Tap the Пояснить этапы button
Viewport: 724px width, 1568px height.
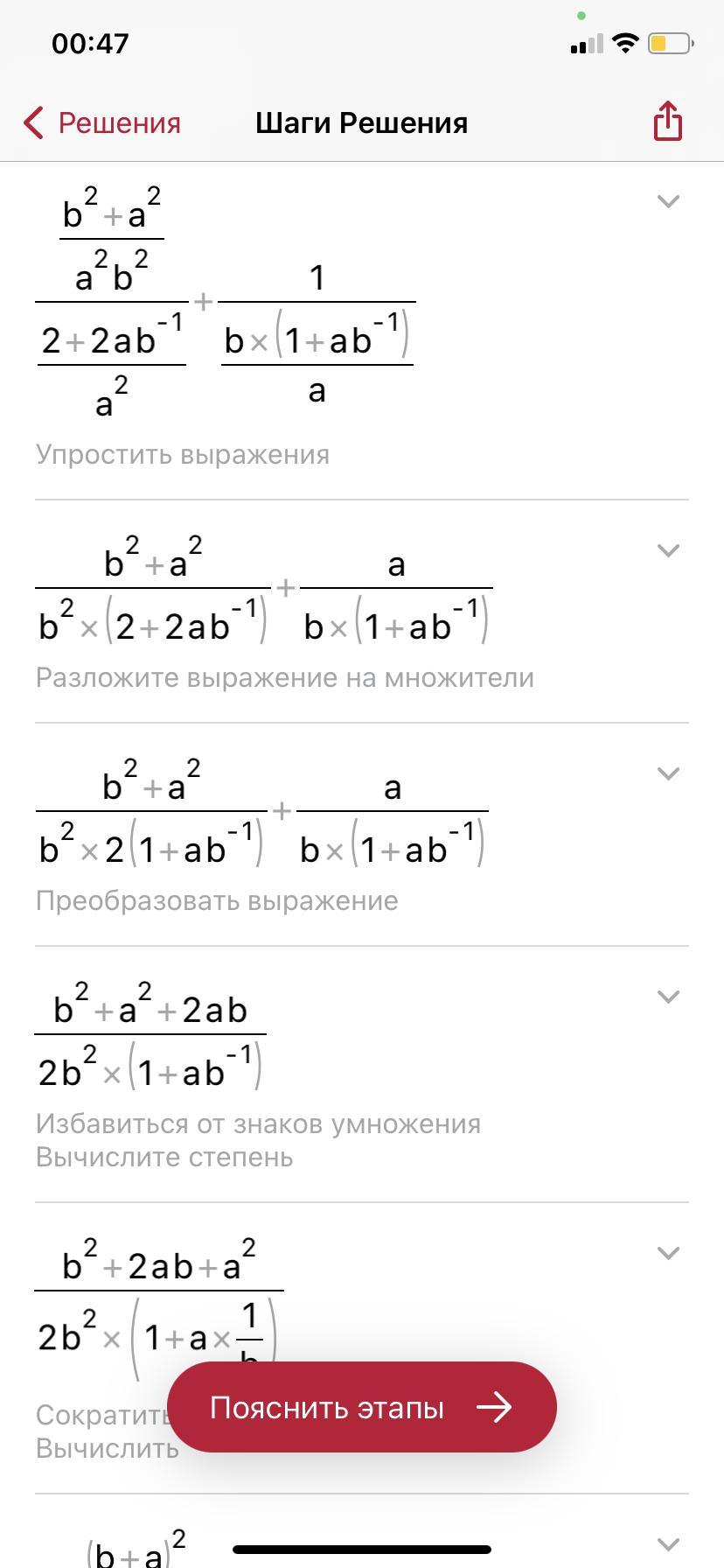pos(362,1407)
